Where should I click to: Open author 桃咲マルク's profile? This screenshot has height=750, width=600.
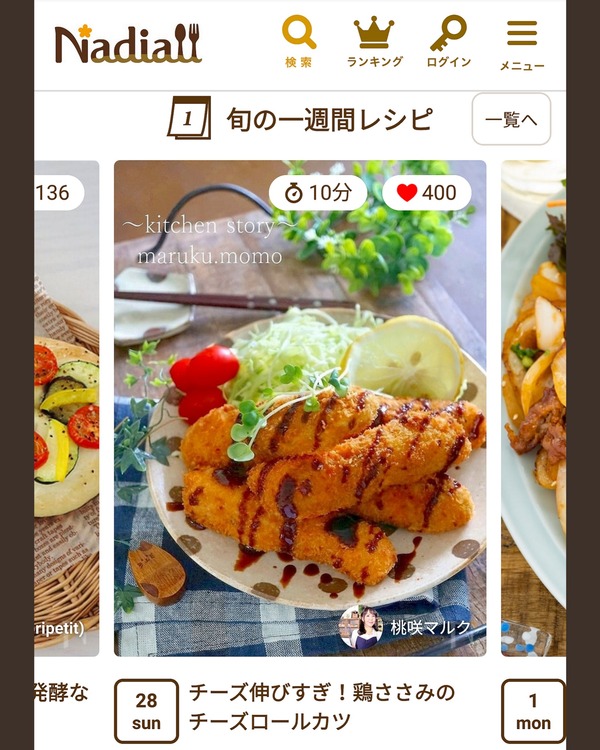pyautogui.click(x=410, y=628)
